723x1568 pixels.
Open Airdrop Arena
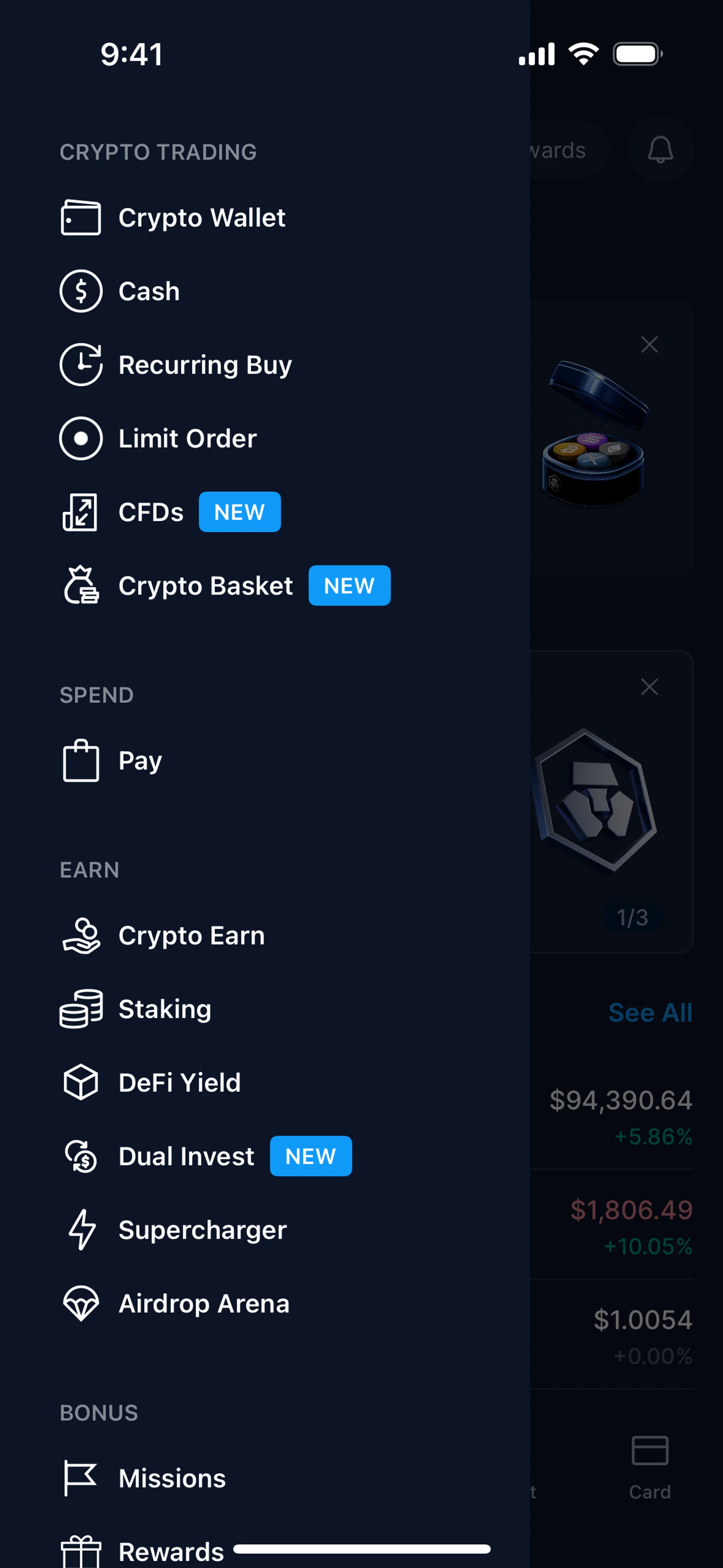click(x=203, y=1304)
